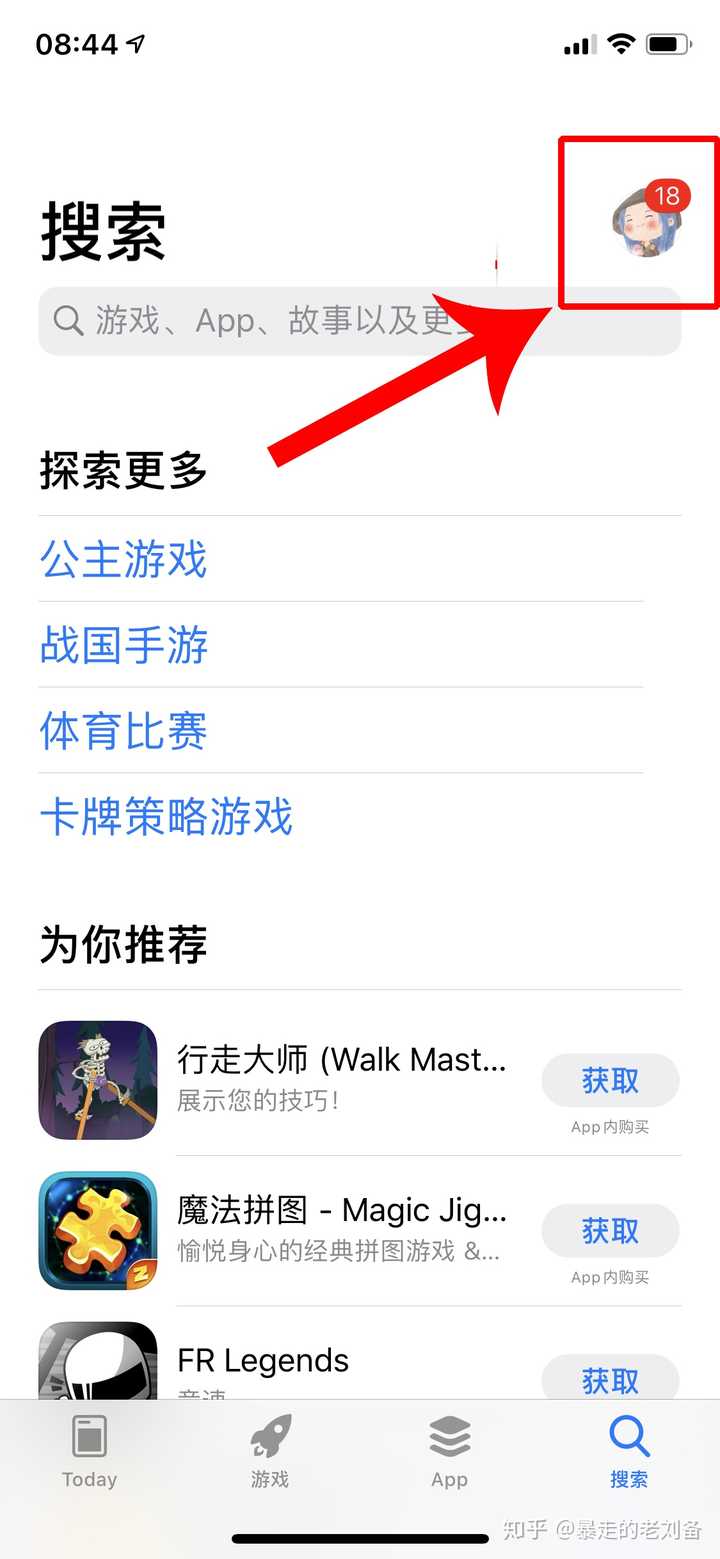Open the 魔法拼图 (Magic Jigsaw) app icon
The height and width of the screenshot is (1559, 720).
97,1230
